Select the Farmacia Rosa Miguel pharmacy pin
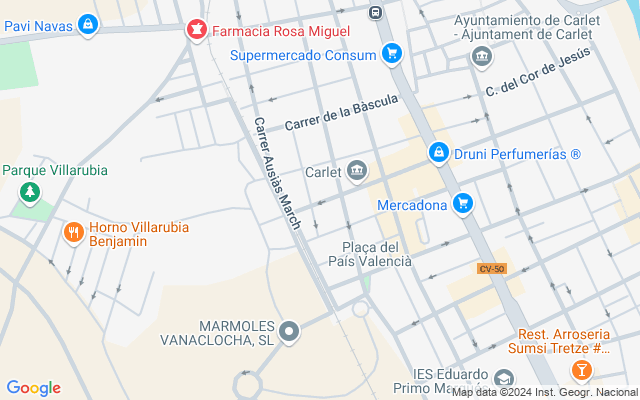The image size is (640, 400). [x=196, y=30]
